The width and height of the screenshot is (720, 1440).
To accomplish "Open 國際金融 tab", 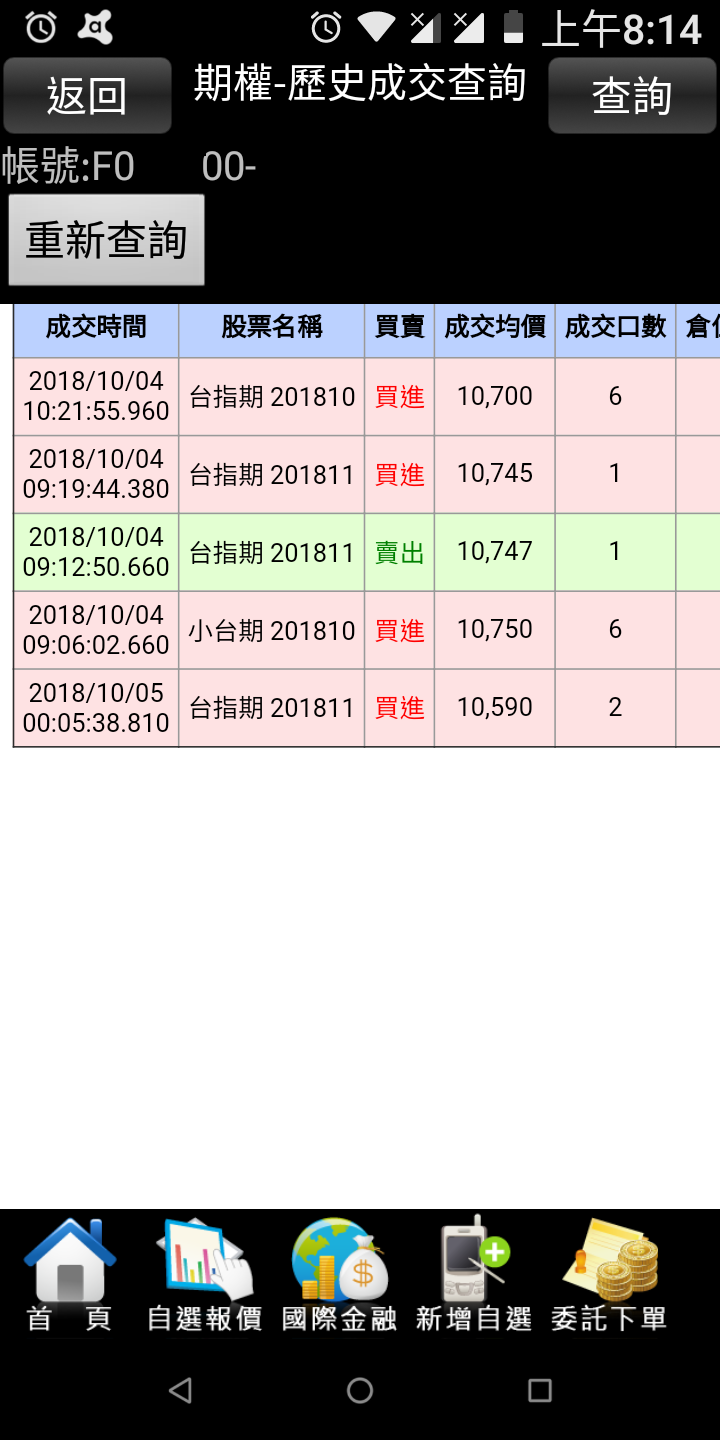I will (340, 1275).
